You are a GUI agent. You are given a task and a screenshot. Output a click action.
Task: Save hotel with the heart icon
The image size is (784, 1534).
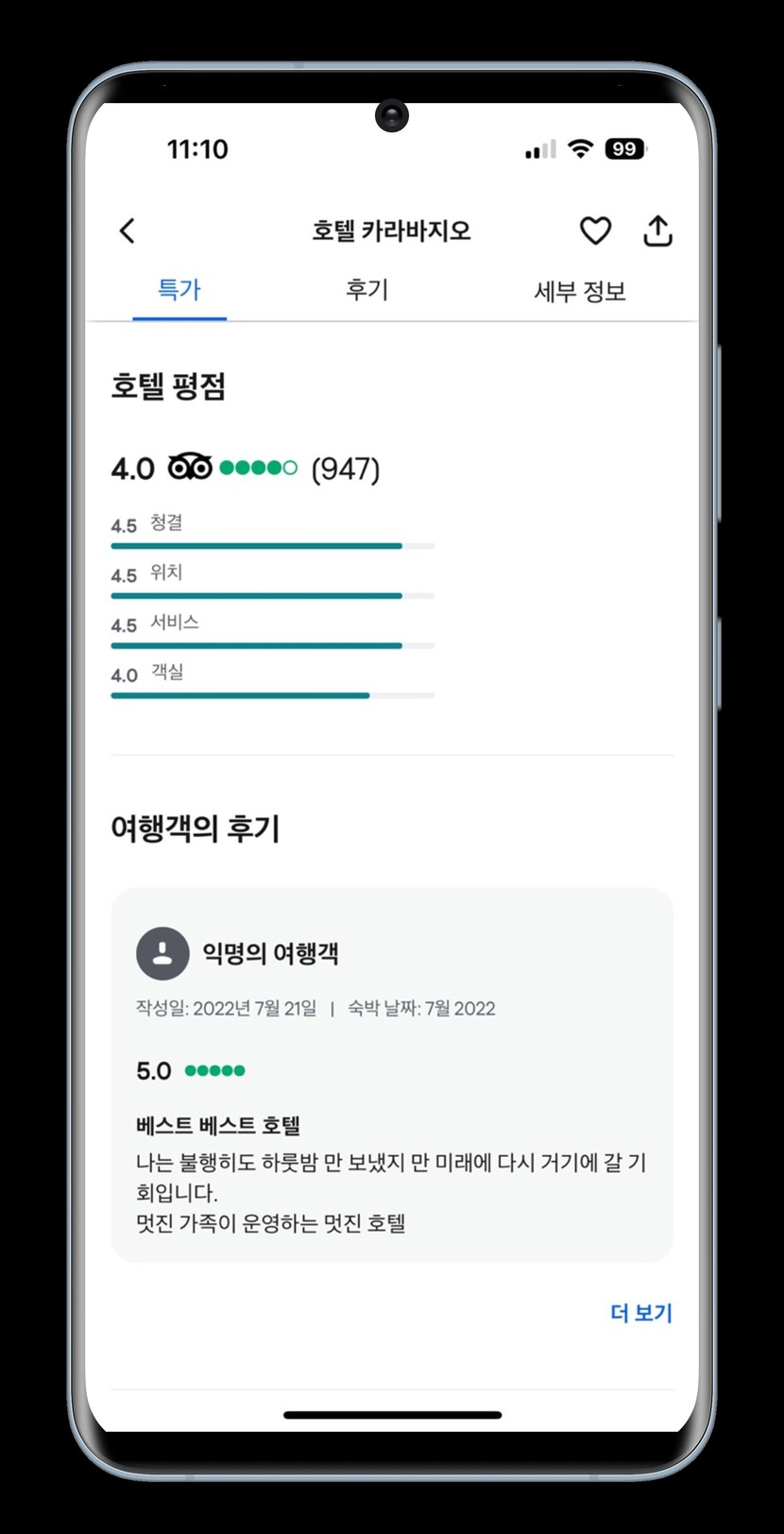pos(595,230)
